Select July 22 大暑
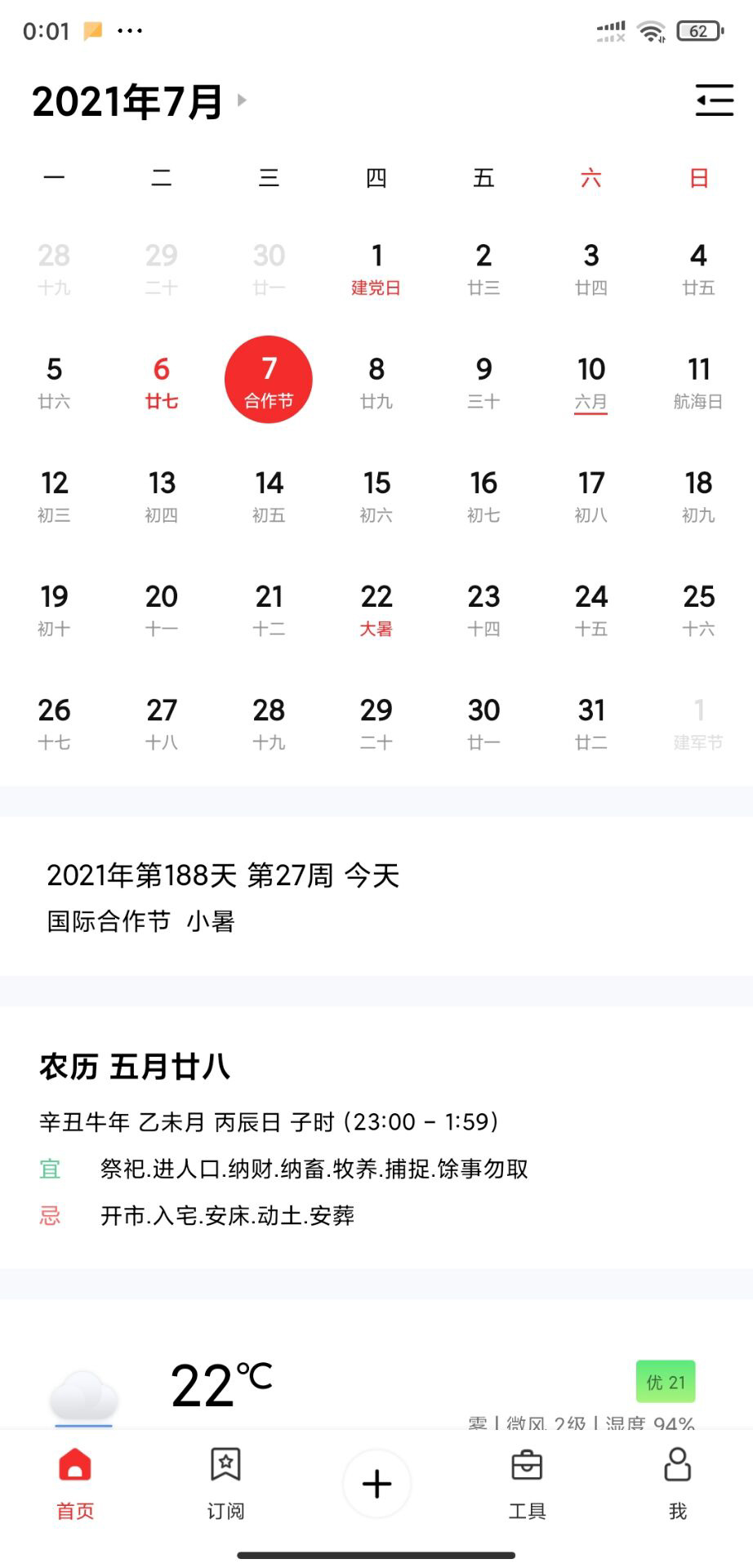Viewport: 753px width, 1568px height. [376, 609]
